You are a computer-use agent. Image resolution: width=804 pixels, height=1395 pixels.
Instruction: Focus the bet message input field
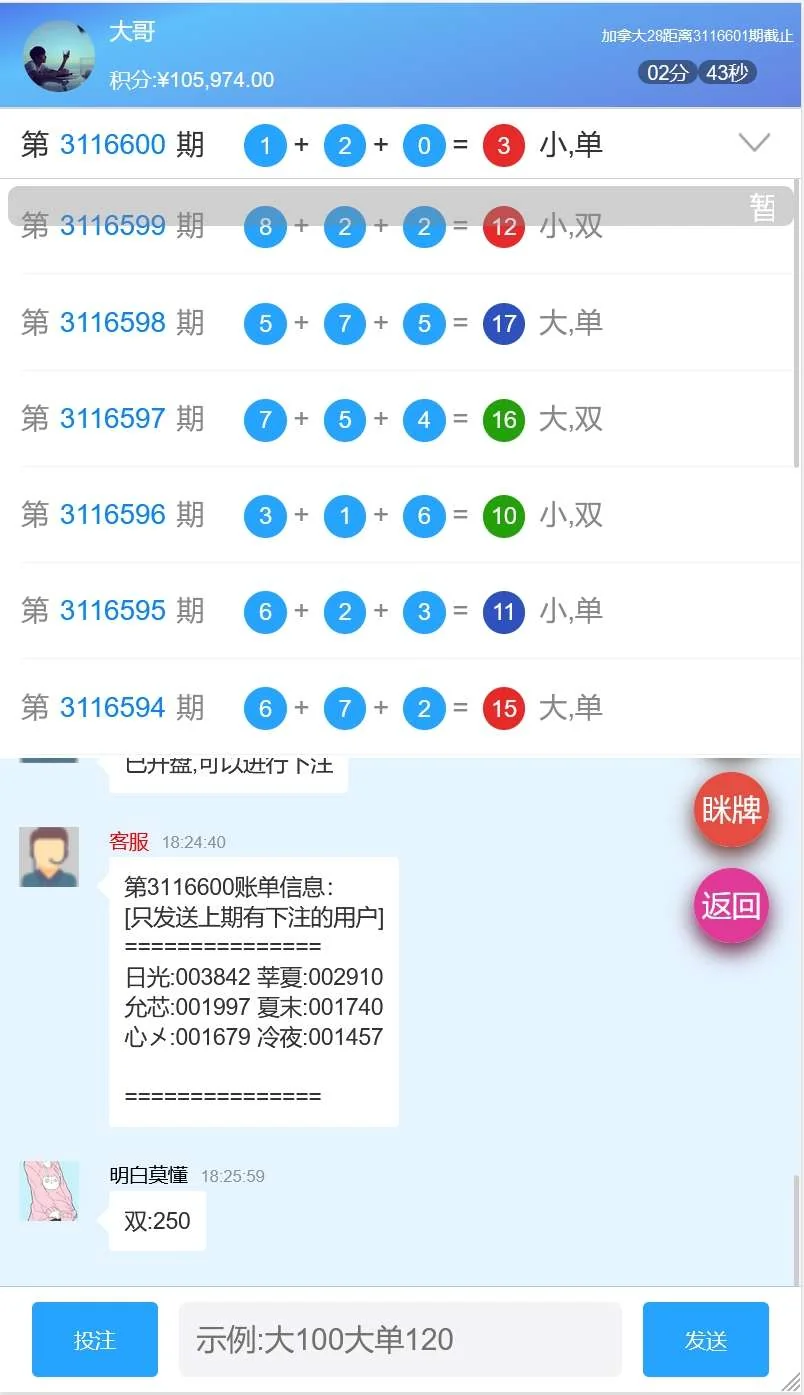400,1339
